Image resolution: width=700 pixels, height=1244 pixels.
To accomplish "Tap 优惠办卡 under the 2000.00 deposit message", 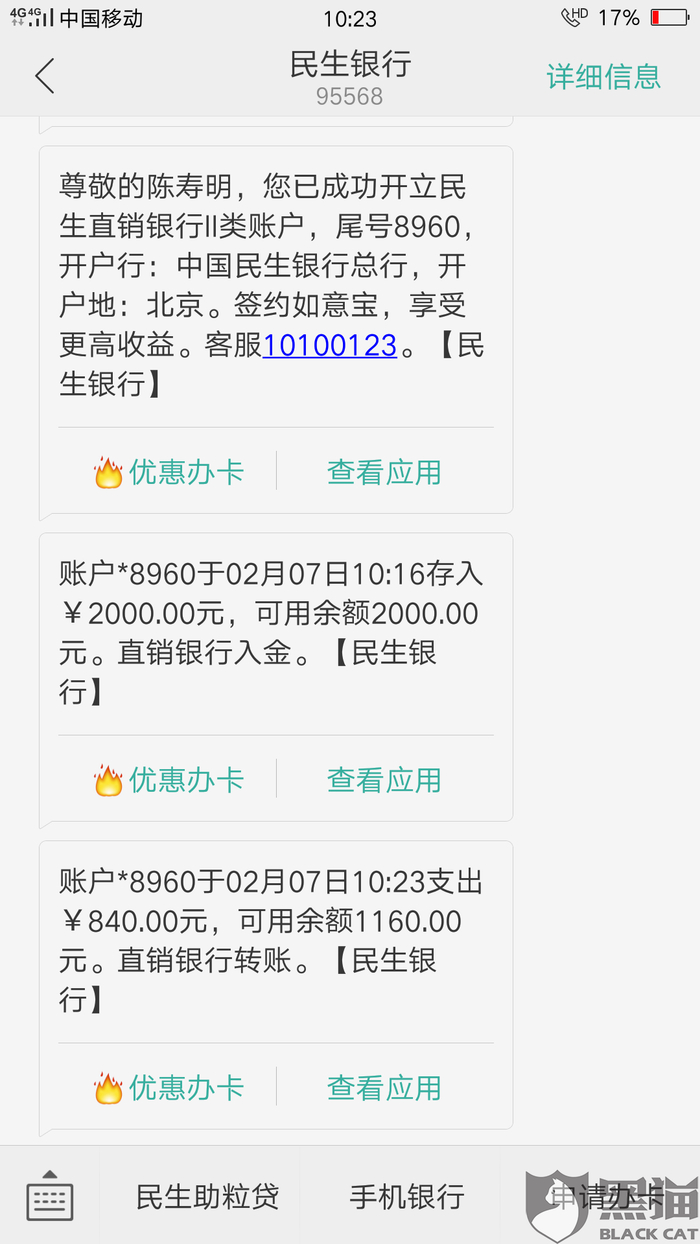I will pyautogui.click(x=168, y=780).
